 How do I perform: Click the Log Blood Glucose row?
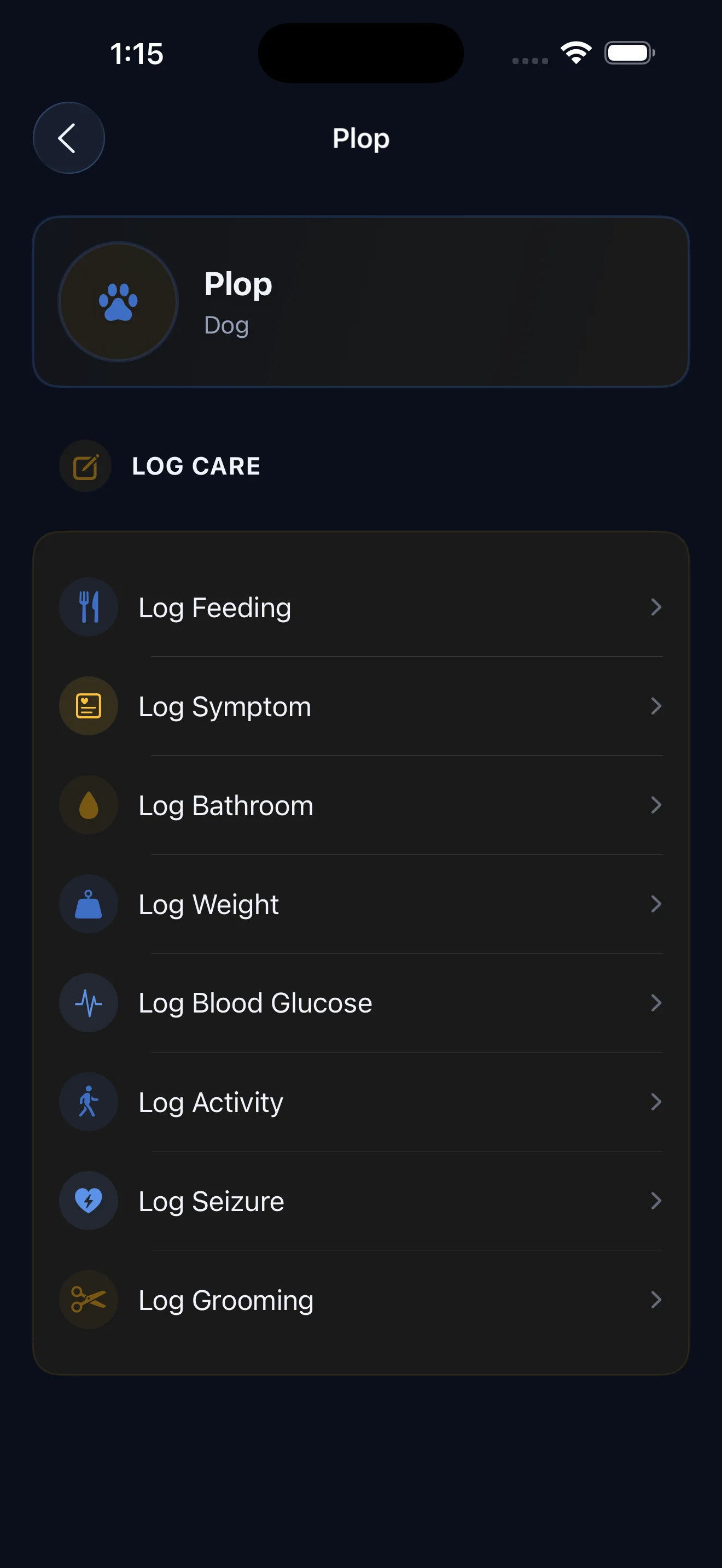click(x=361, y=1003)
